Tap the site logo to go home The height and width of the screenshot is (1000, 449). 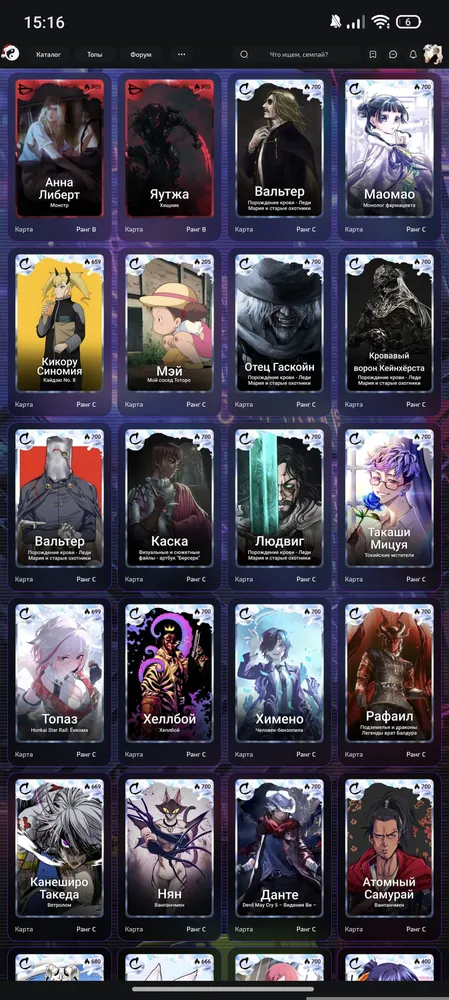click(11, 54)
